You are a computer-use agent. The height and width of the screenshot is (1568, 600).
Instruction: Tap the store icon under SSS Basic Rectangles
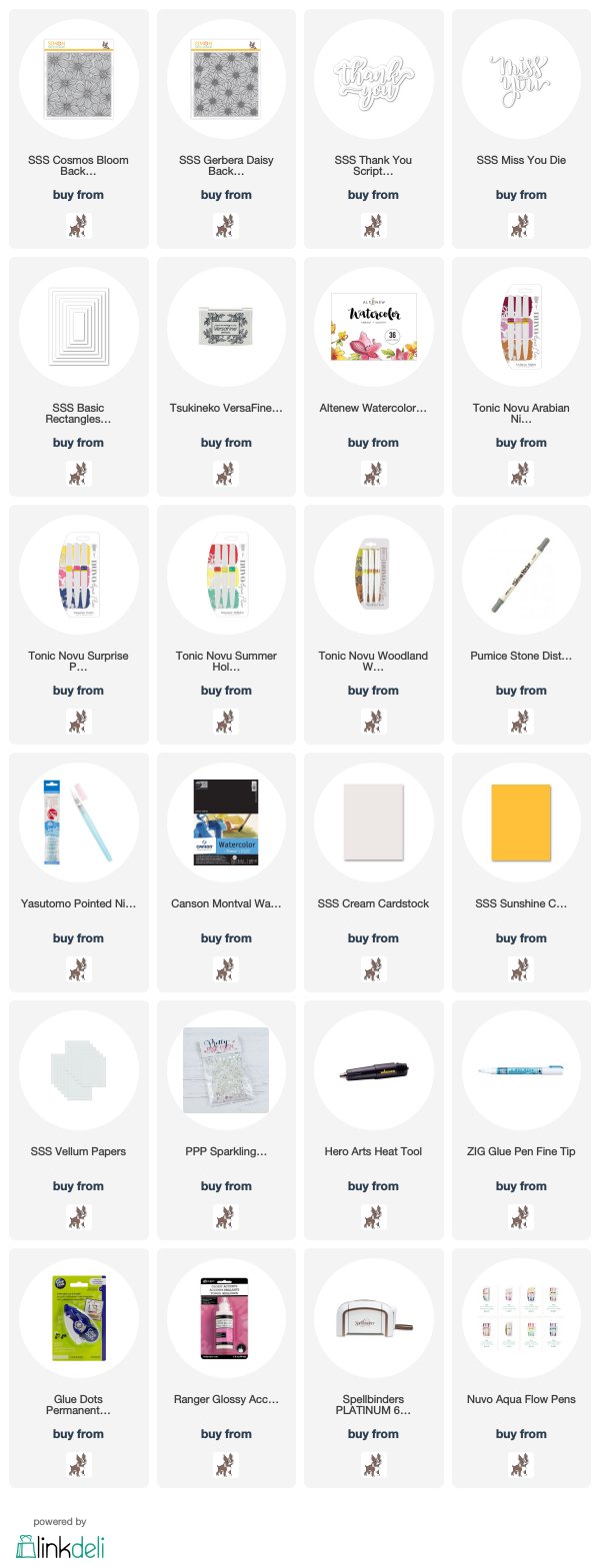pyautogui.click(x=78, y=474)
